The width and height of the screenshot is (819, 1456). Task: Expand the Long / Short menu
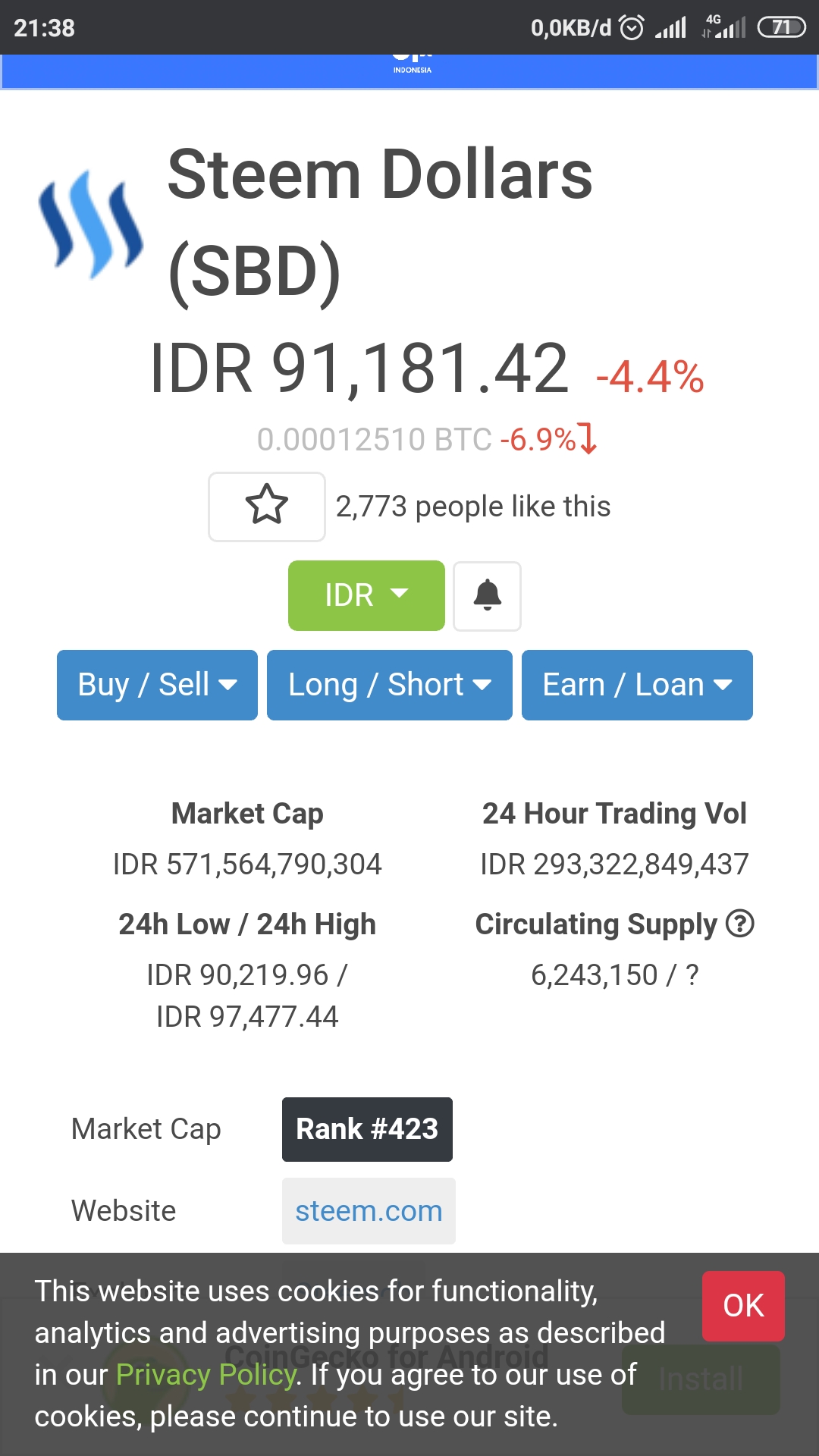(389, 685)
